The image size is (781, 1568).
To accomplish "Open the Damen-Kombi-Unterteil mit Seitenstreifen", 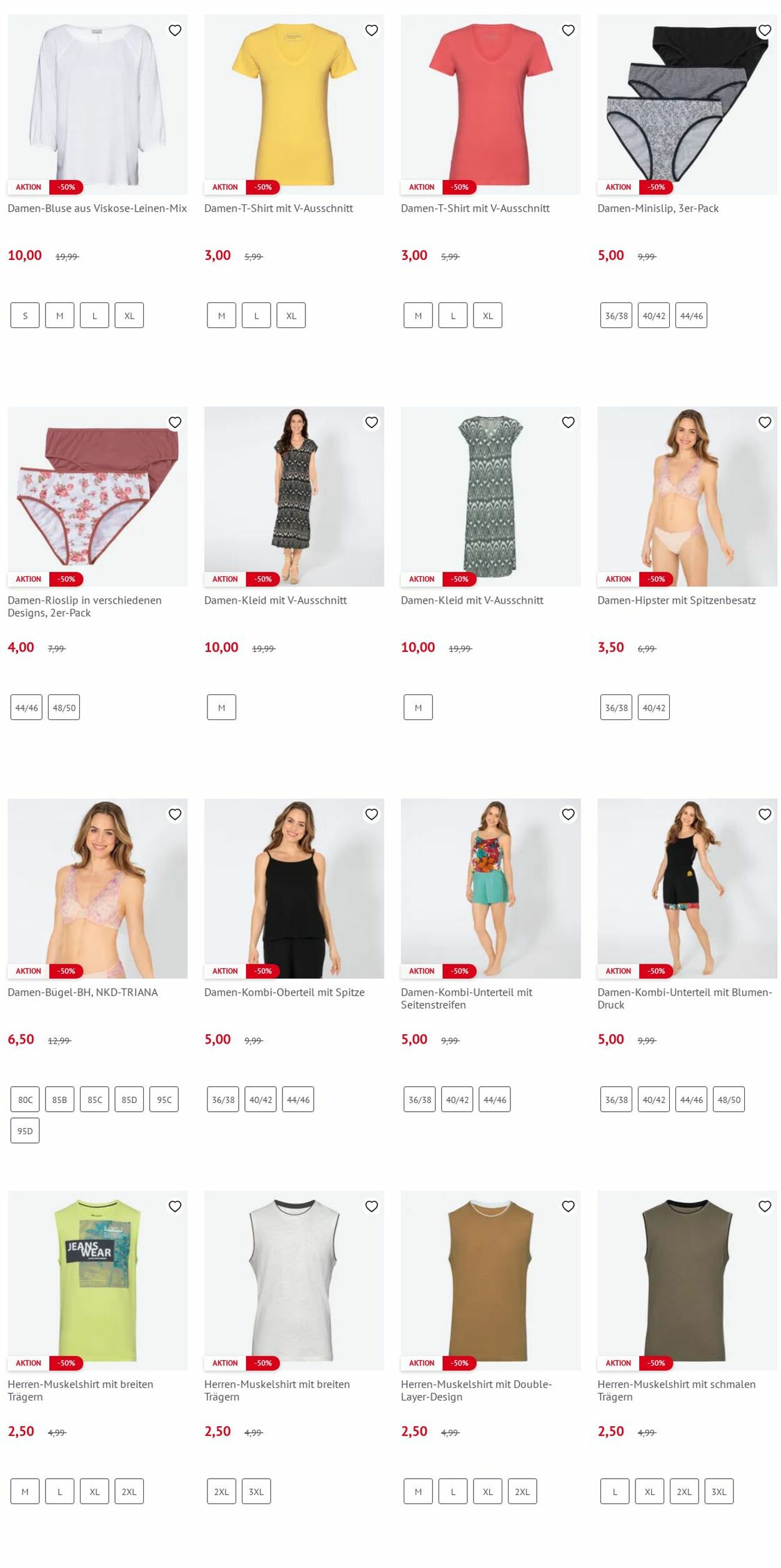I will click(466, 998).
